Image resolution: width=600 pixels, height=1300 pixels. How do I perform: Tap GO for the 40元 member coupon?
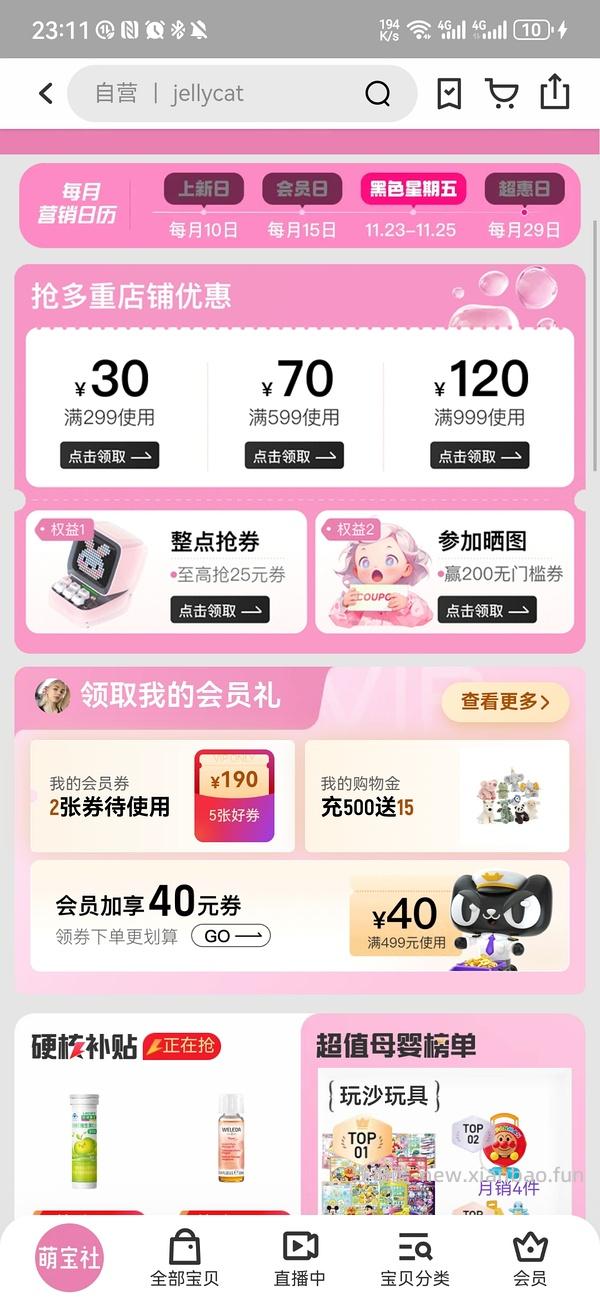231,936
